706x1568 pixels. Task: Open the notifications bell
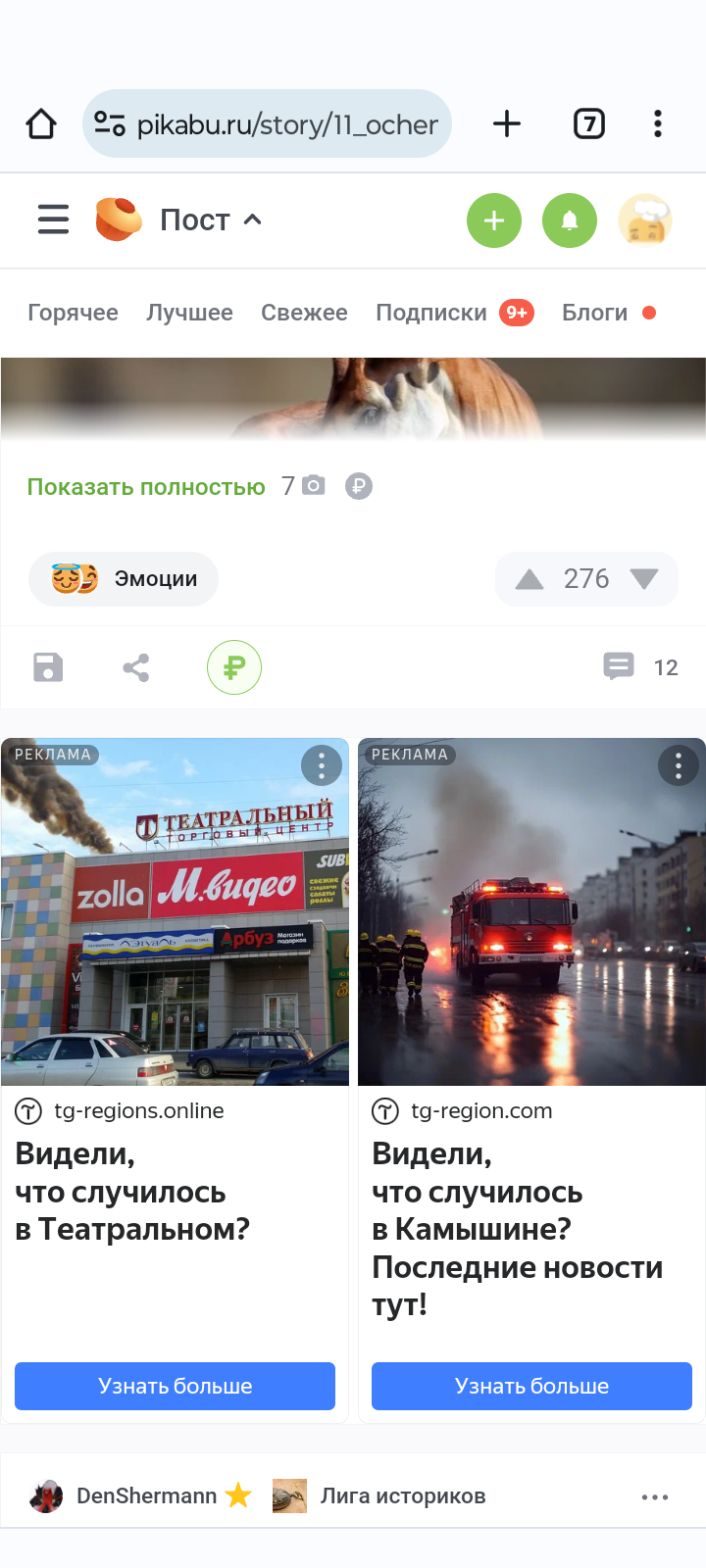570,220
